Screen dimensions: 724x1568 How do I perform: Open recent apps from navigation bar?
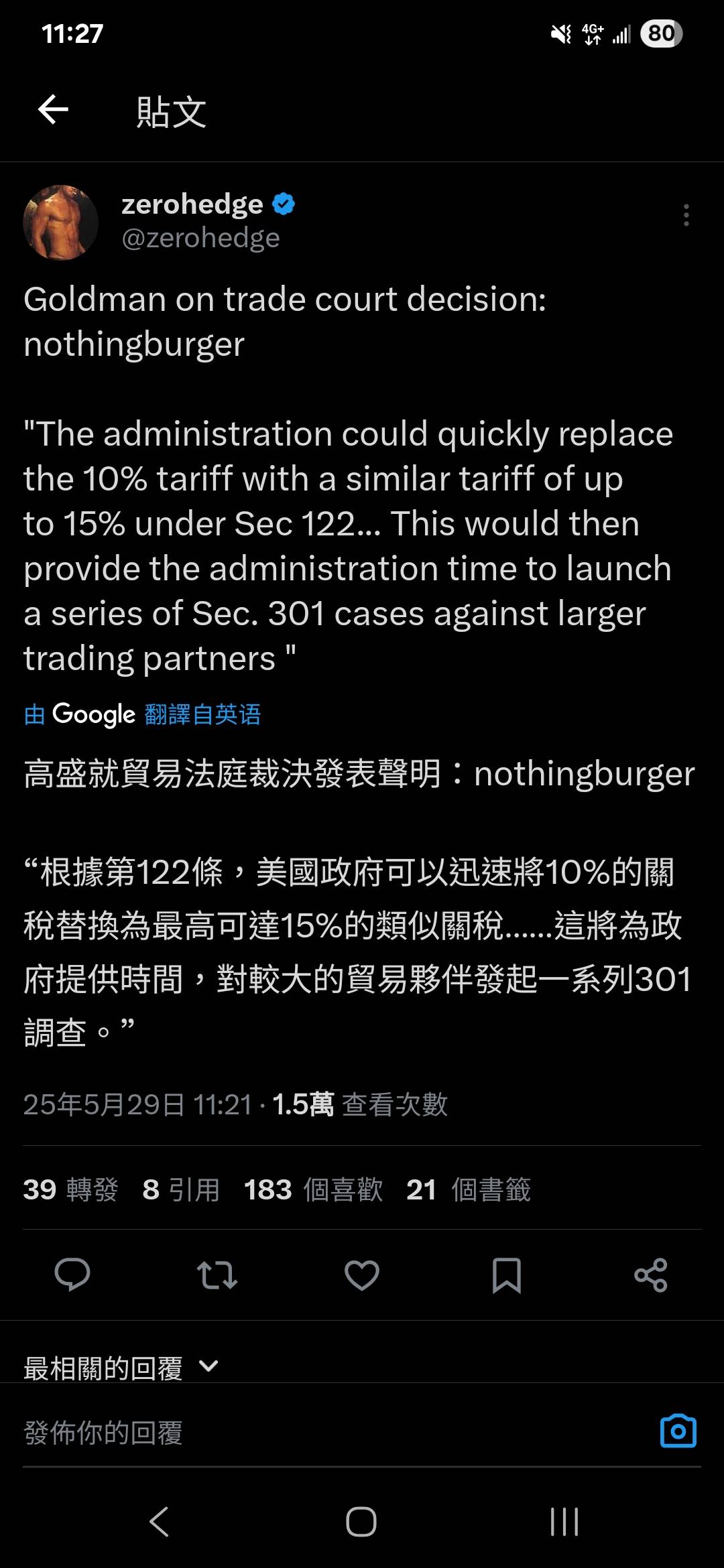564,1521
